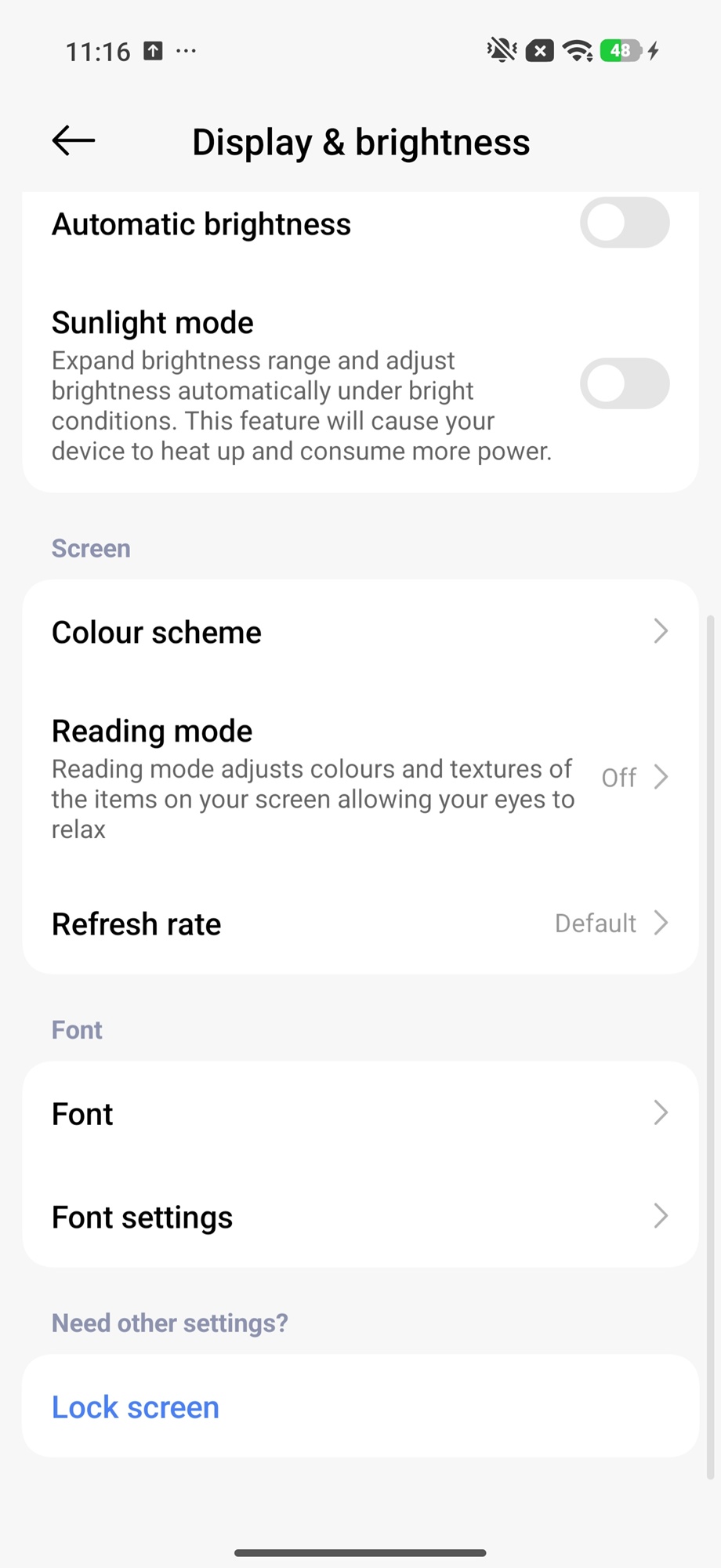Open Refresh rate setting
This screenshot has height=1568, width=721.
click(360, 924)
